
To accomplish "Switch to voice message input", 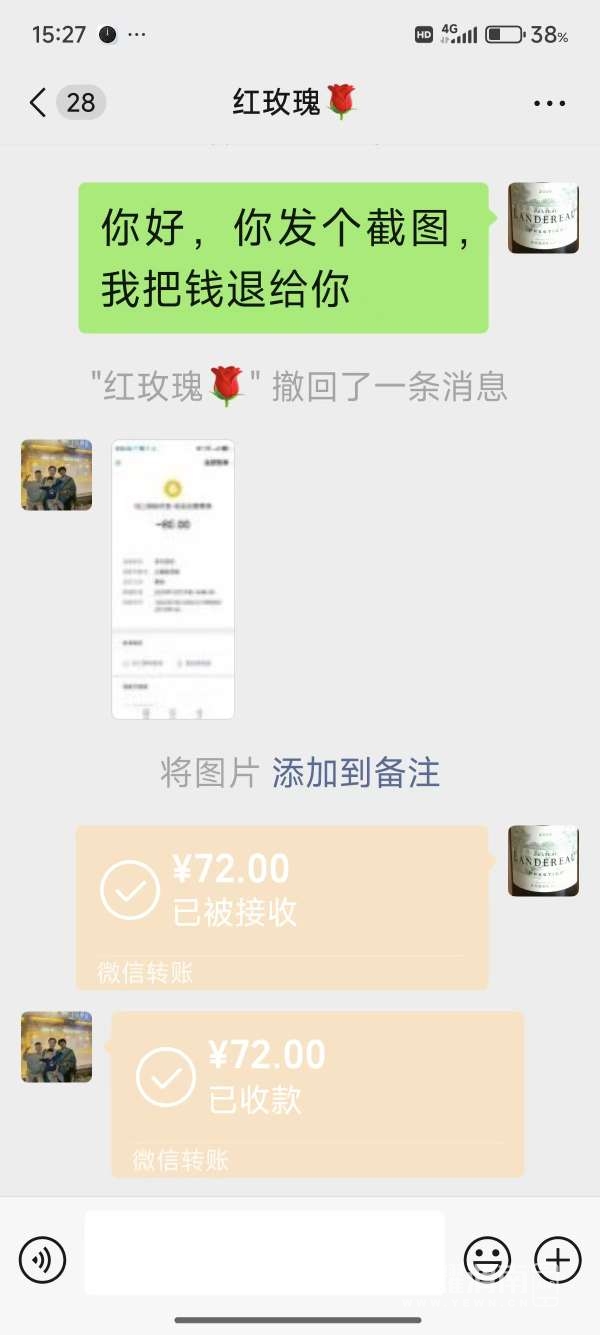I will (x=42, y=1259).
